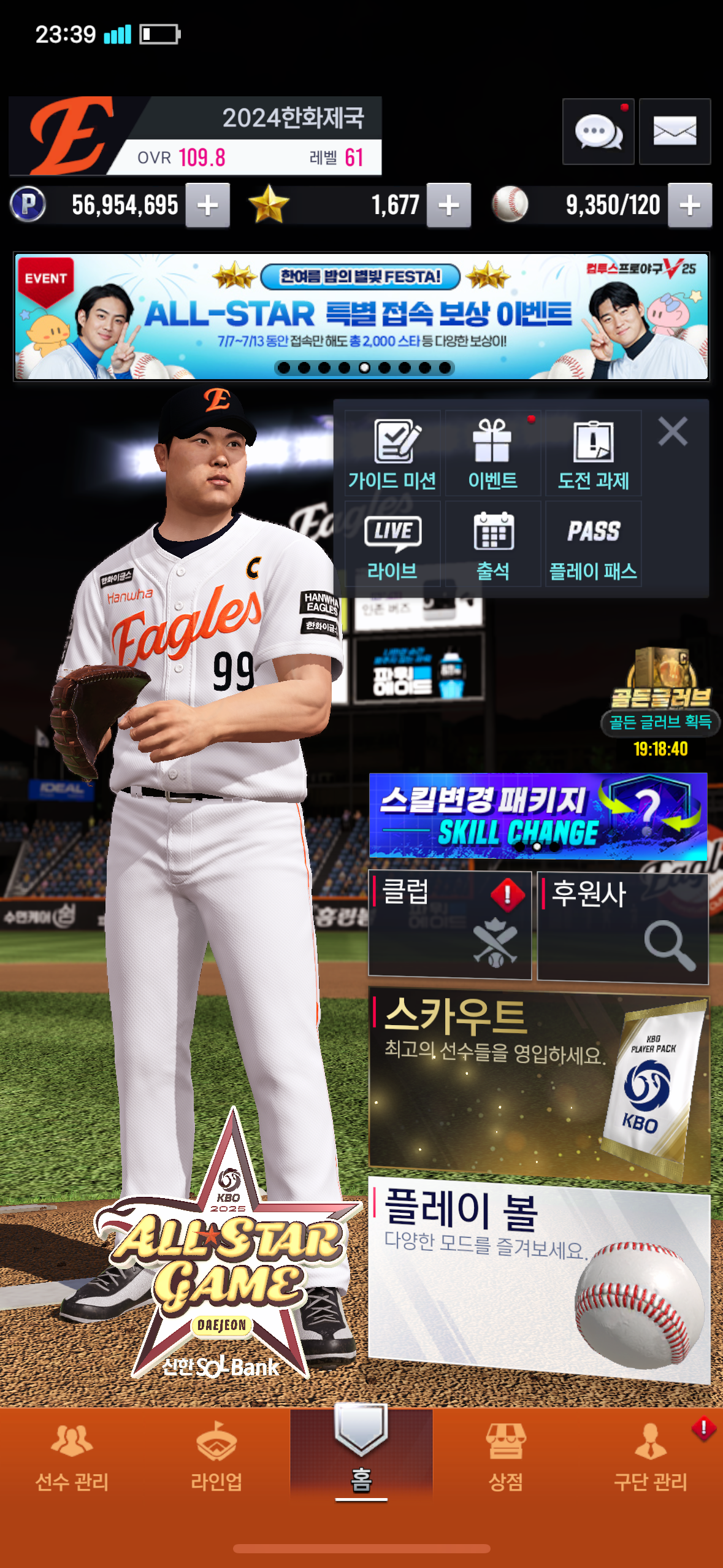Image resolution: width=723 pixels, height=1568 pixels.
Task: Close the quick menu panel with X
Action: pyautogui.click(x=673, y=431)
